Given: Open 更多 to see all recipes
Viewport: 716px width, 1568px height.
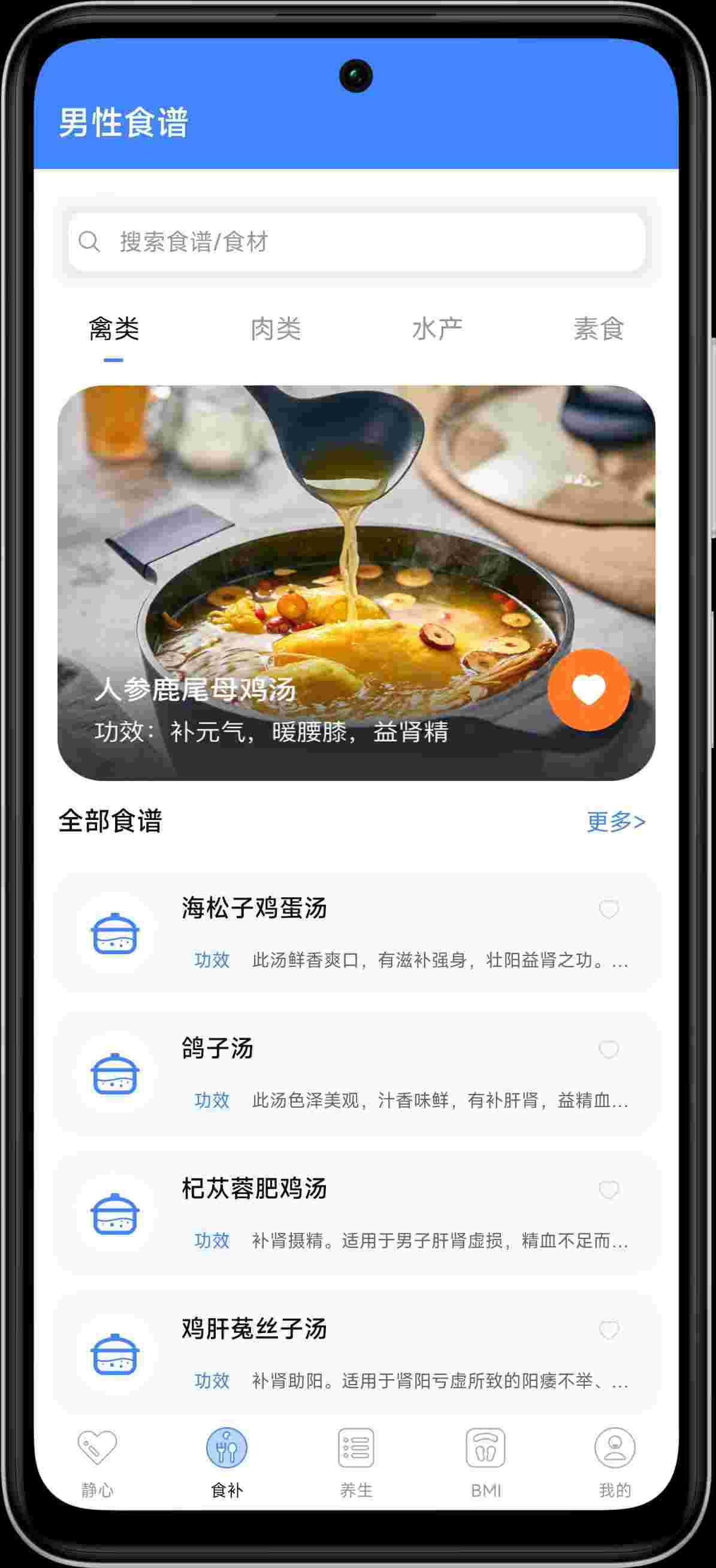Looking at the screenshot, I should click(x=615, y=822).
